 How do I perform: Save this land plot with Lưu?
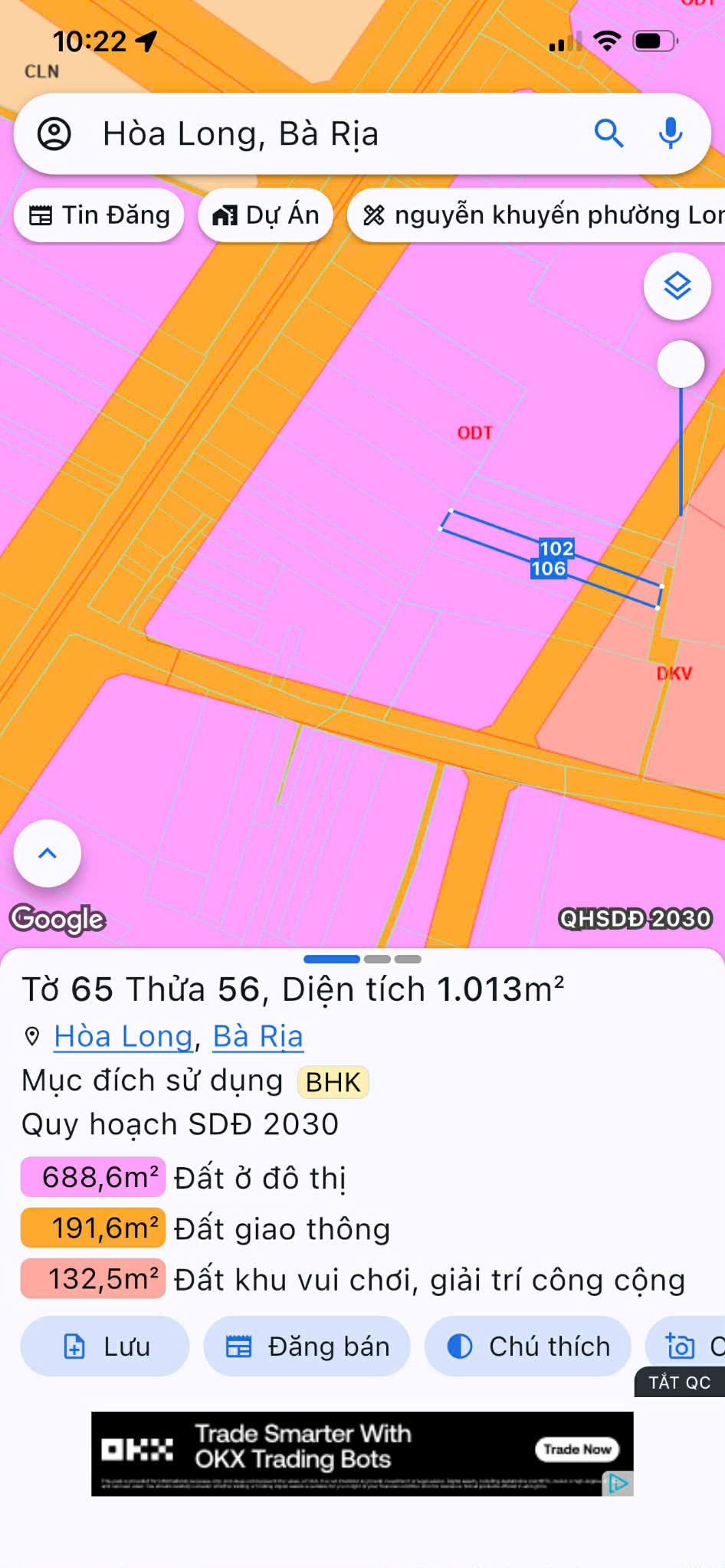click(x=105, y=1347)
